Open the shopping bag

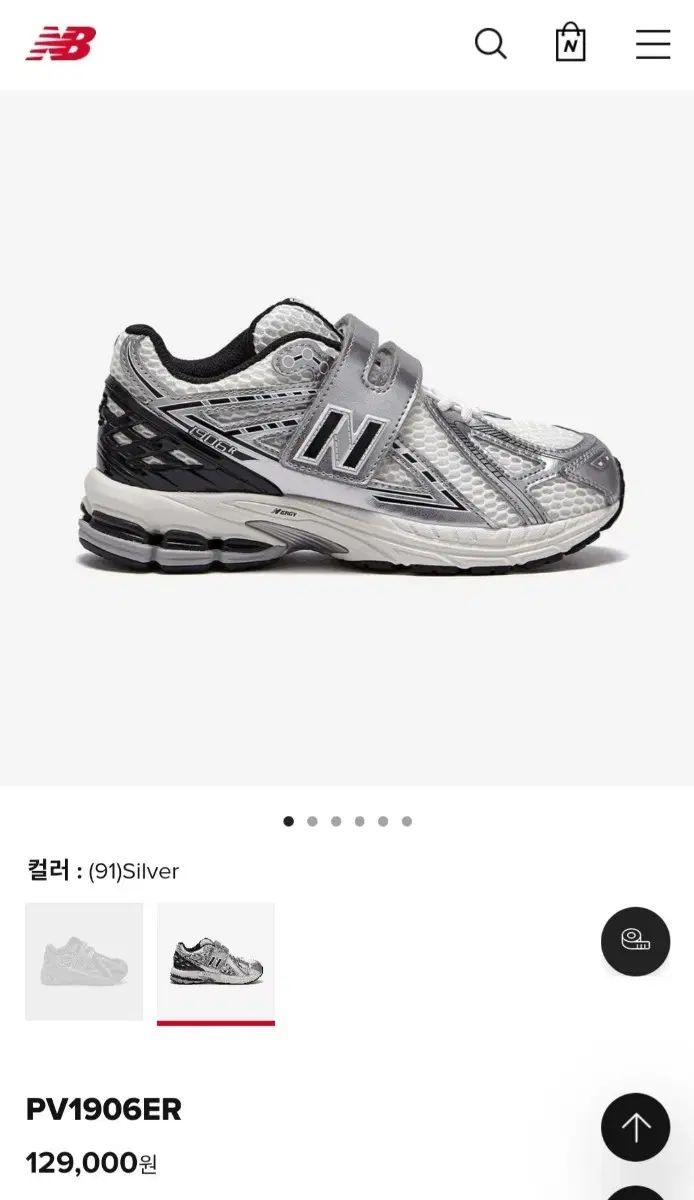[x=570, y=43]
